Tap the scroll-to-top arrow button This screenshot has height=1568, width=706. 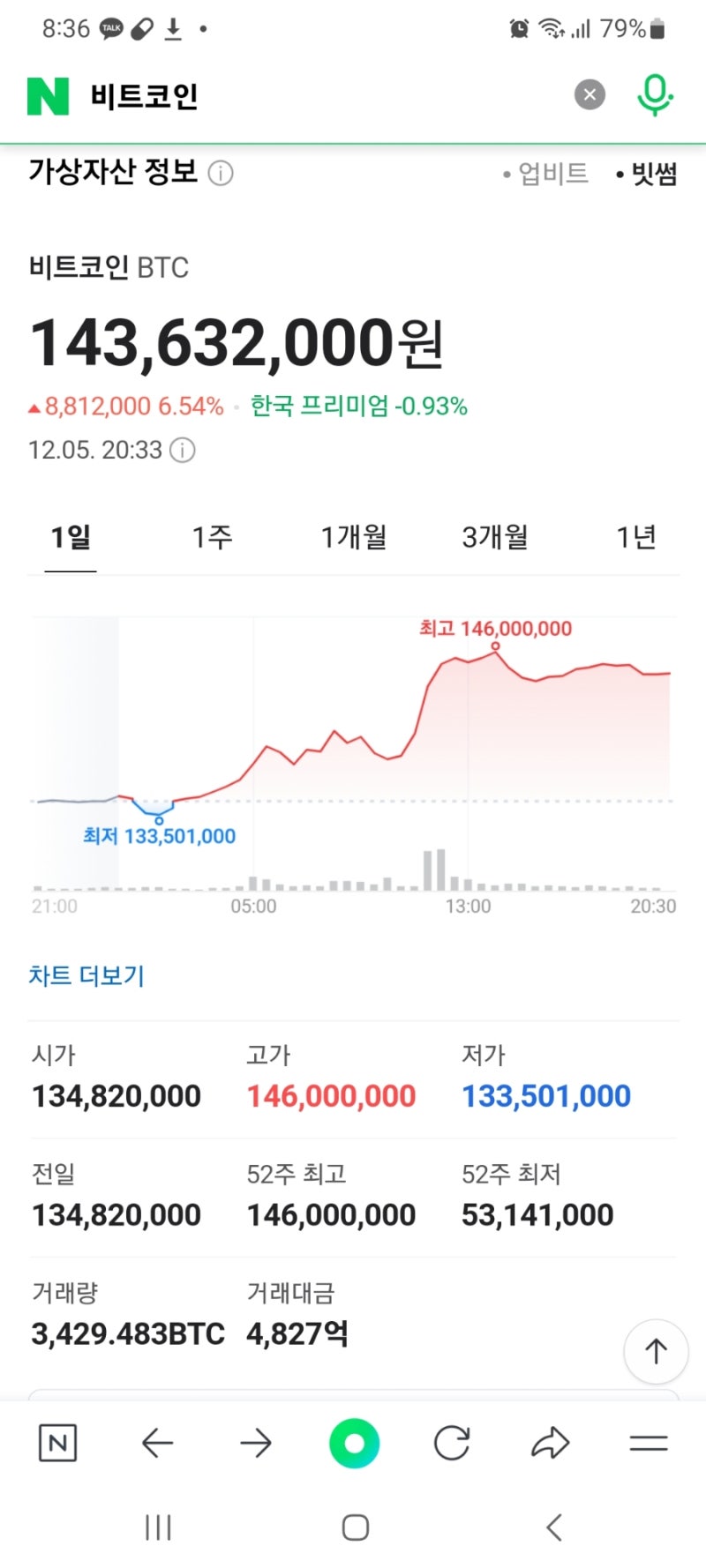655,1351
